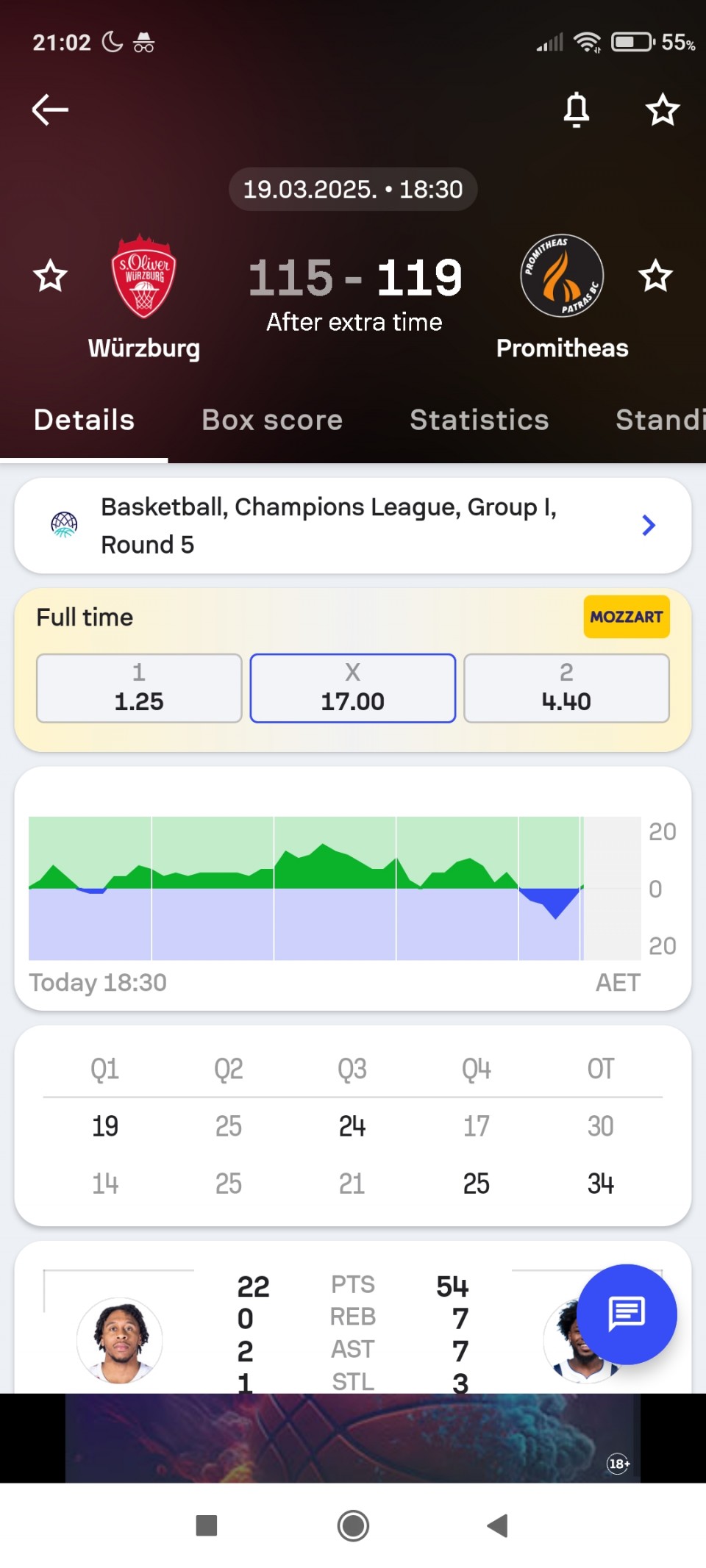This screenshot has height=1568, width=706.
Task: Open the 18+ advertisement banner
Action: [353, 1438]
